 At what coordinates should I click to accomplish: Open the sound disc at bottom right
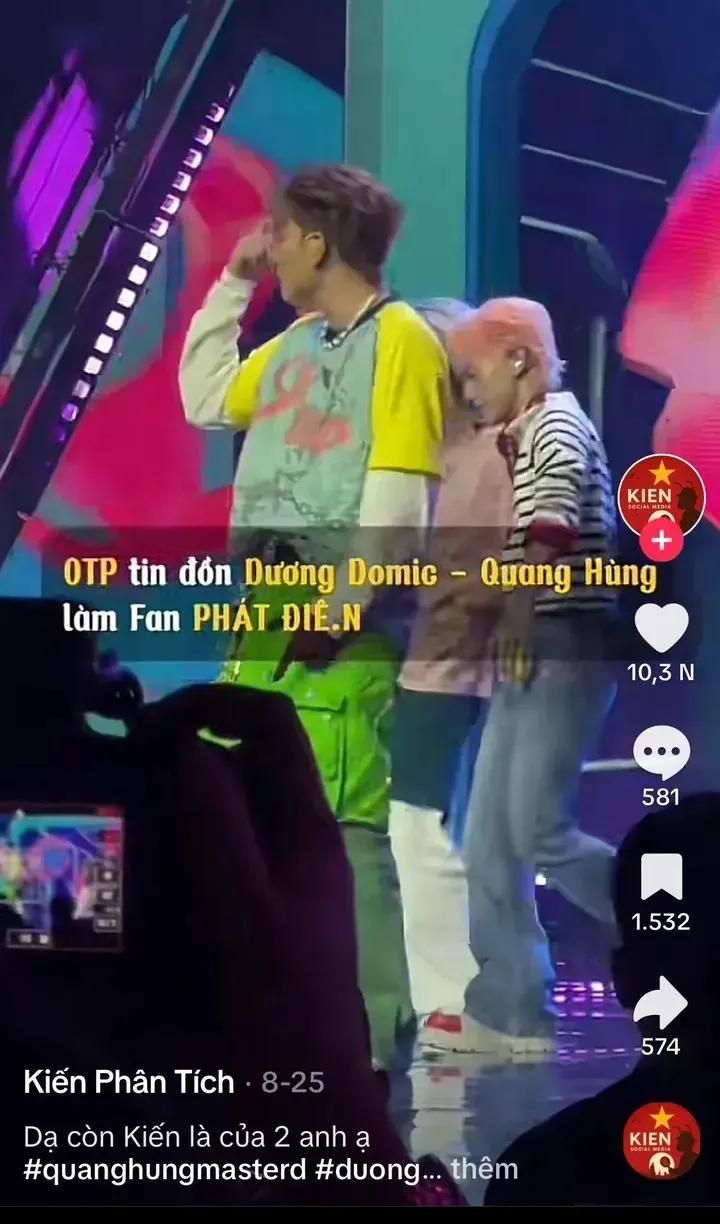[661, 1140]
